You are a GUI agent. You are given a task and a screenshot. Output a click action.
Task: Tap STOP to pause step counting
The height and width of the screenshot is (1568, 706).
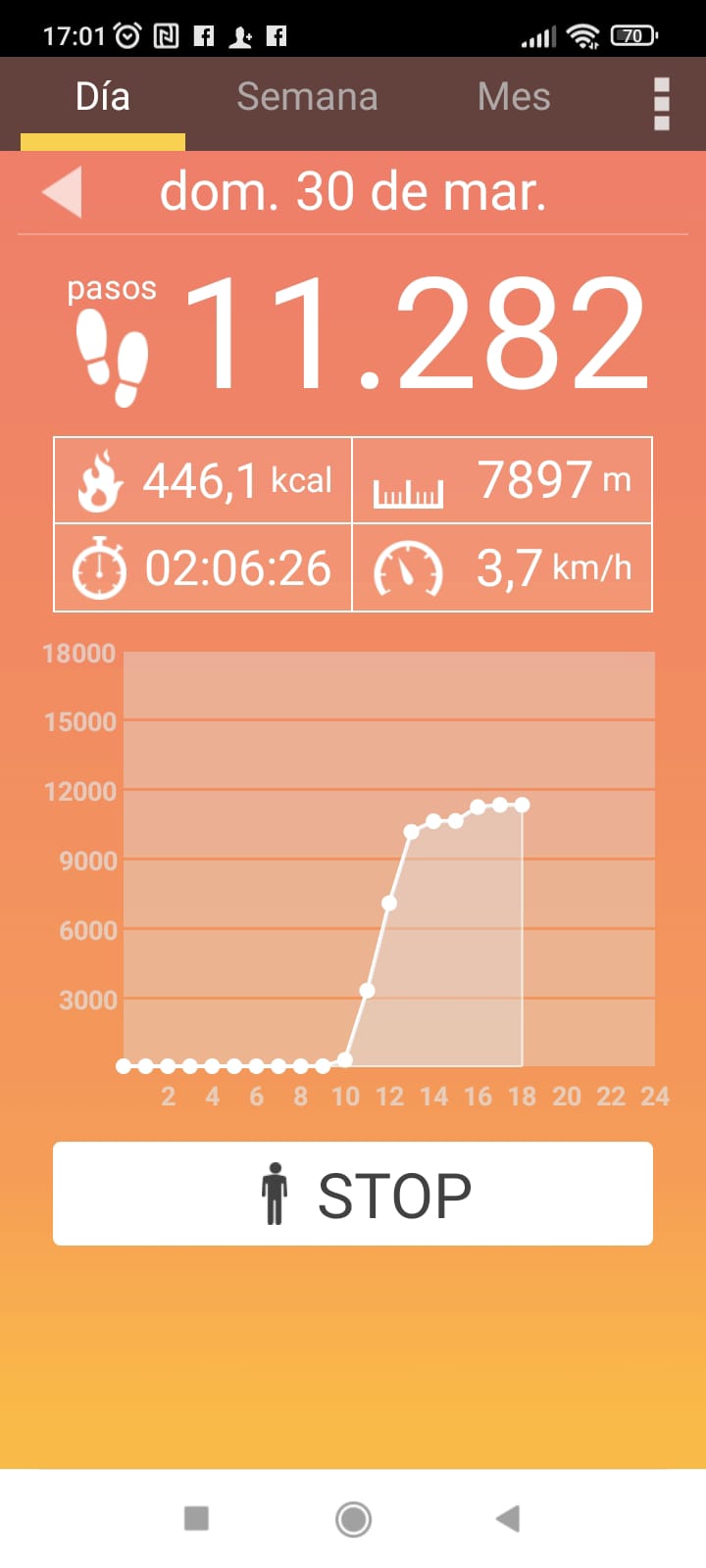pyautogui.click(x=353, y=1194)
